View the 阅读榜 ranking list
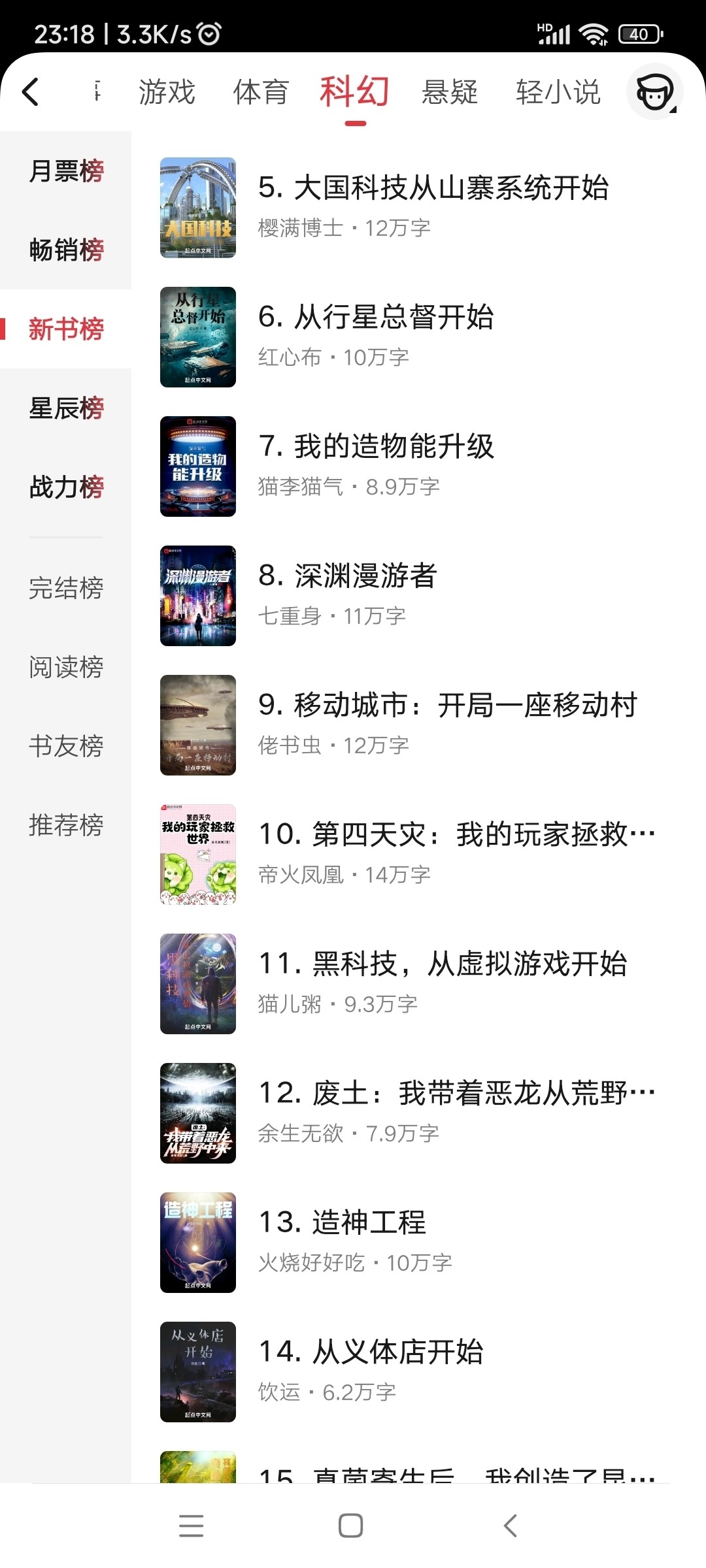706x1568 pixels. [66, 667]
